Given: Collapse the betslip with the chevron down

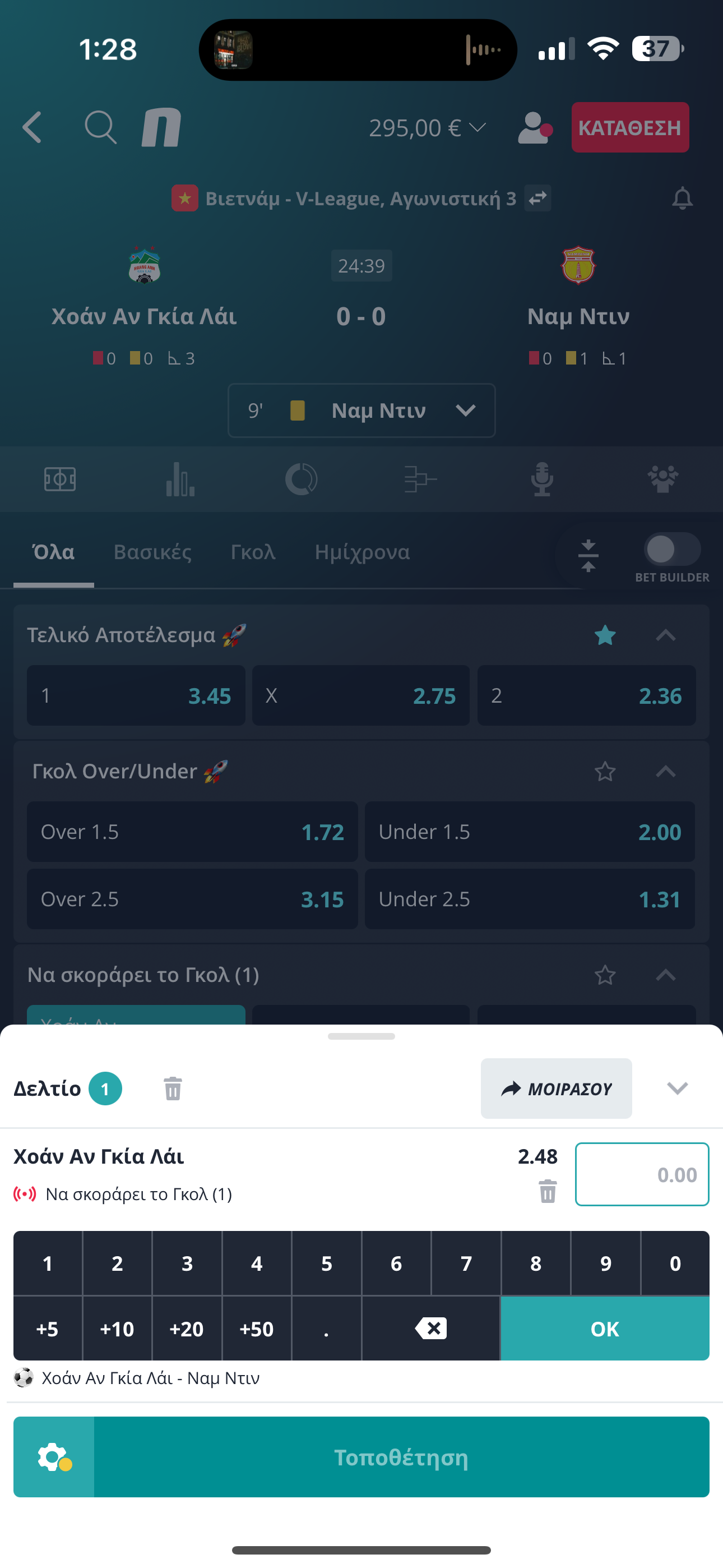Looking at the screenshot, I should [x=678, y=1089].
